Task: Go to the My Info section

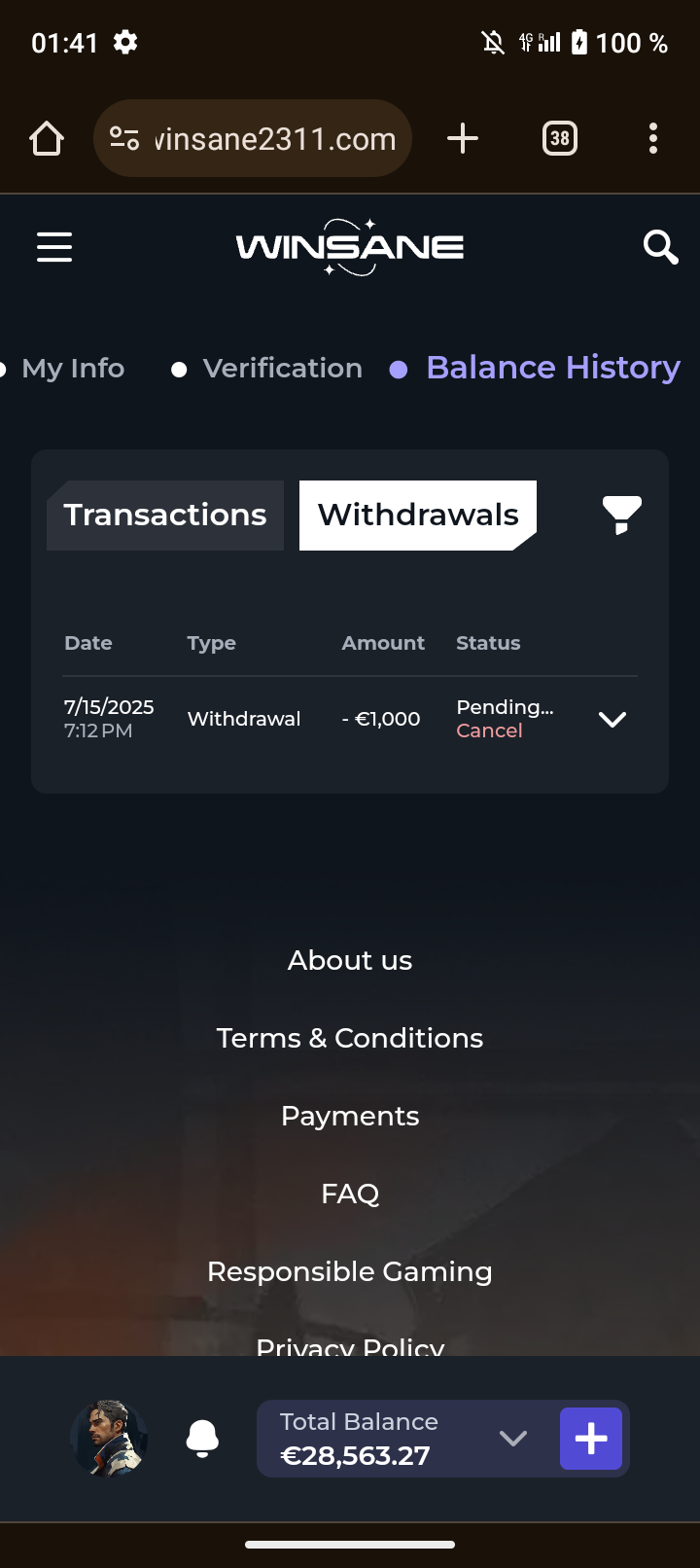Action: [x=73, y=369]
